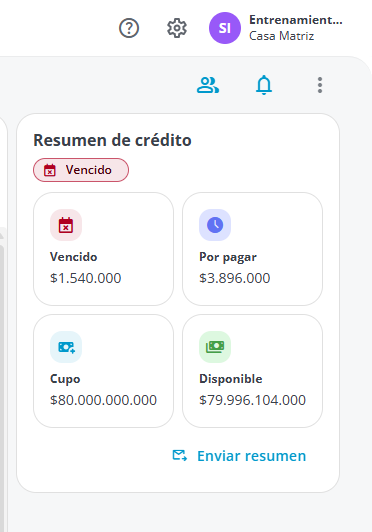Screen dimensions: 372x532
Task: Open the contacts people icon
Action: [208, 85]
